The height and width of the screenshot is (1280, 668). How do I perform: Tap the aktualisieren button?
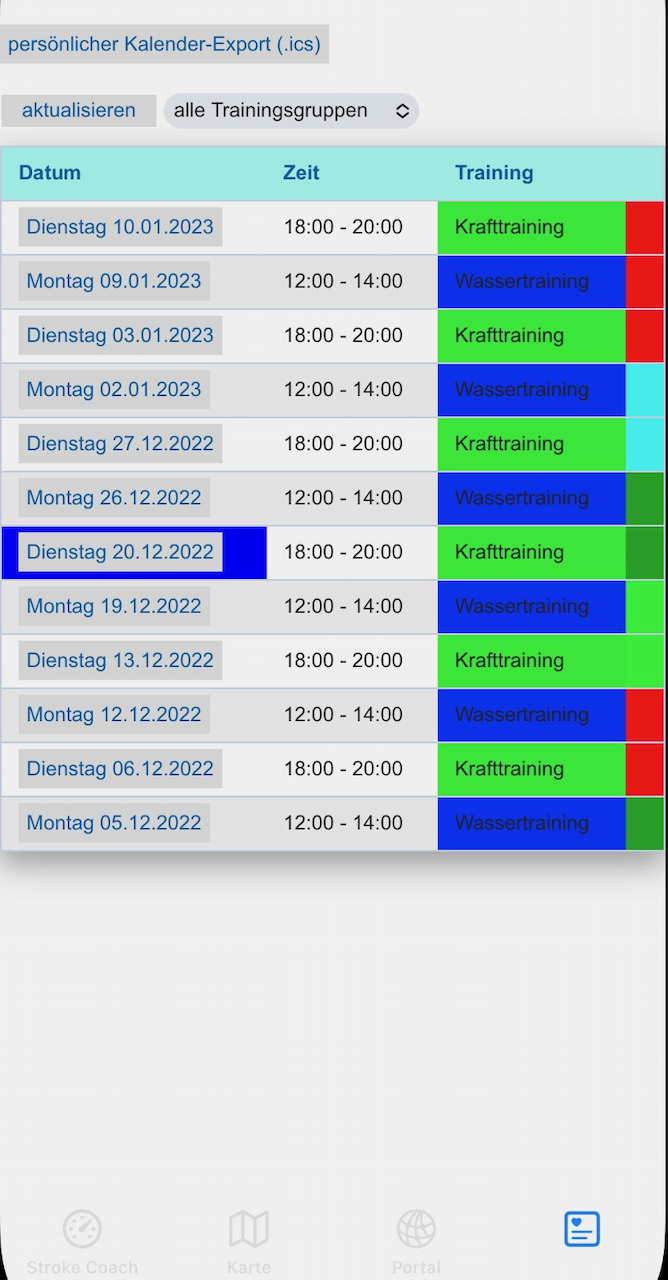point(79,111)
